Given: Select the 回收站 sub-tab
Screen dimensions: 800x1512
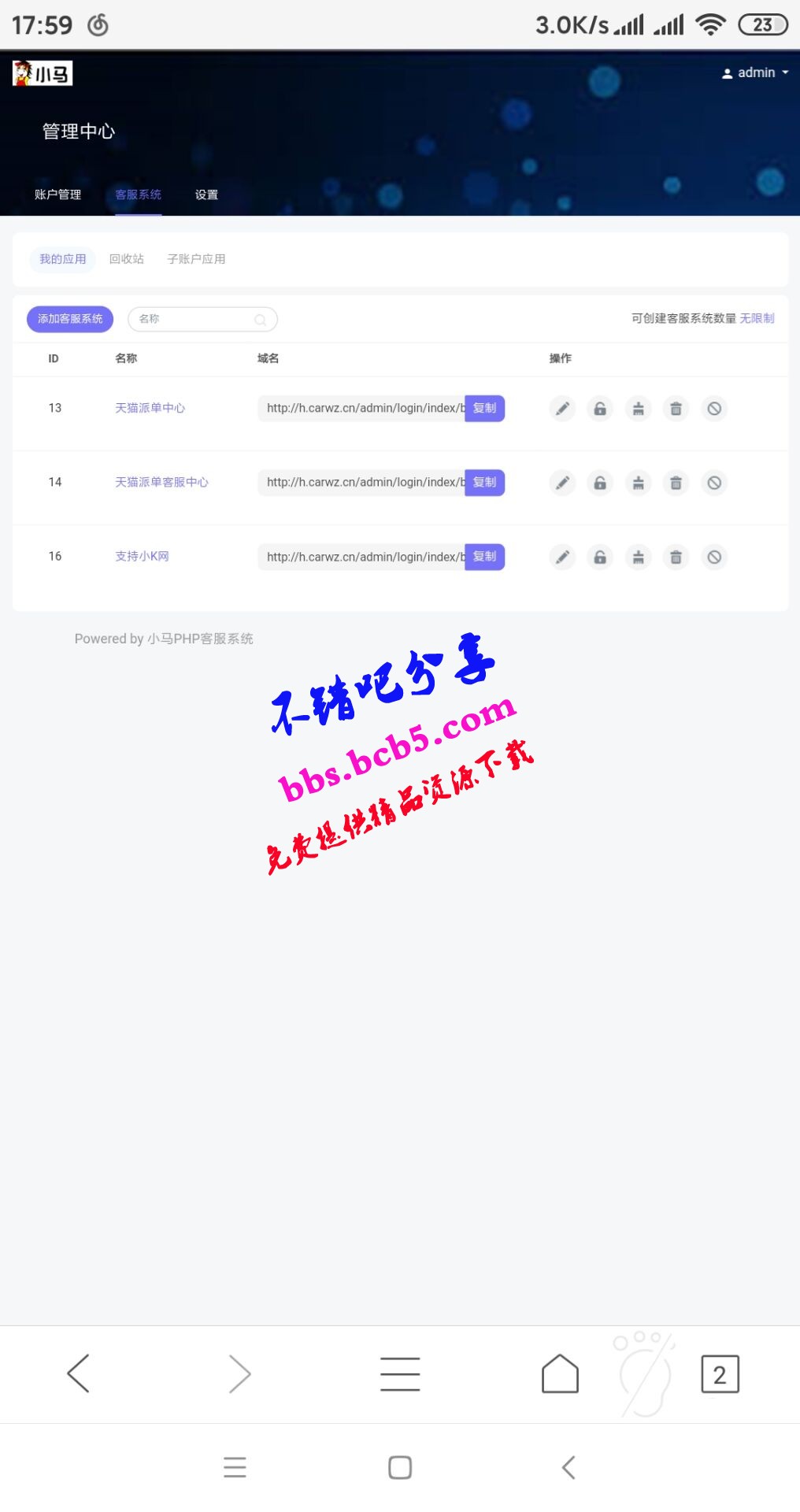Looking at the screenshot, I should pyautogui.click(x=127, y=259).
